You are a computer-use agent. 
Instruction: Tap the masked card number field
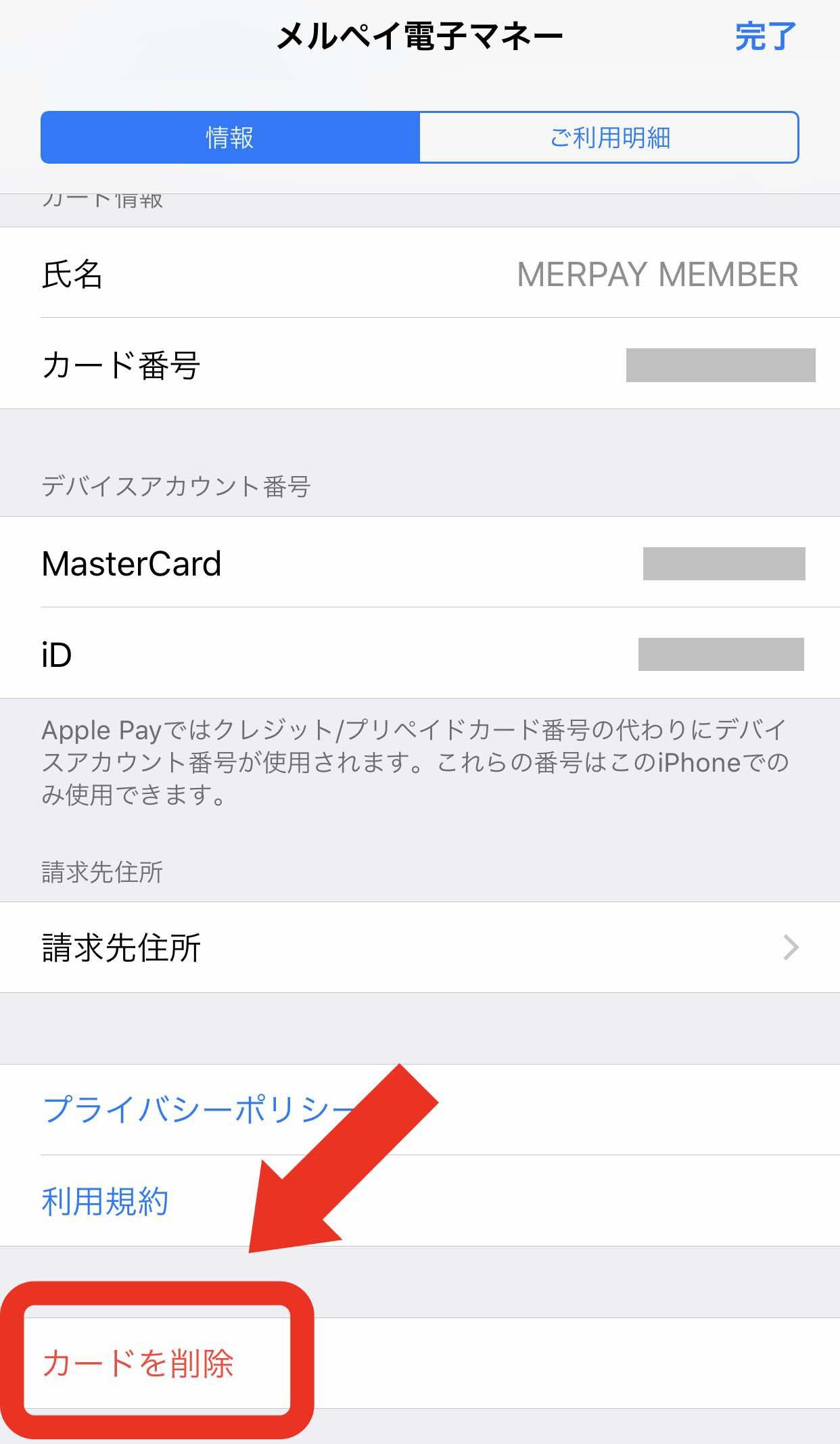[x=720, y=365]
